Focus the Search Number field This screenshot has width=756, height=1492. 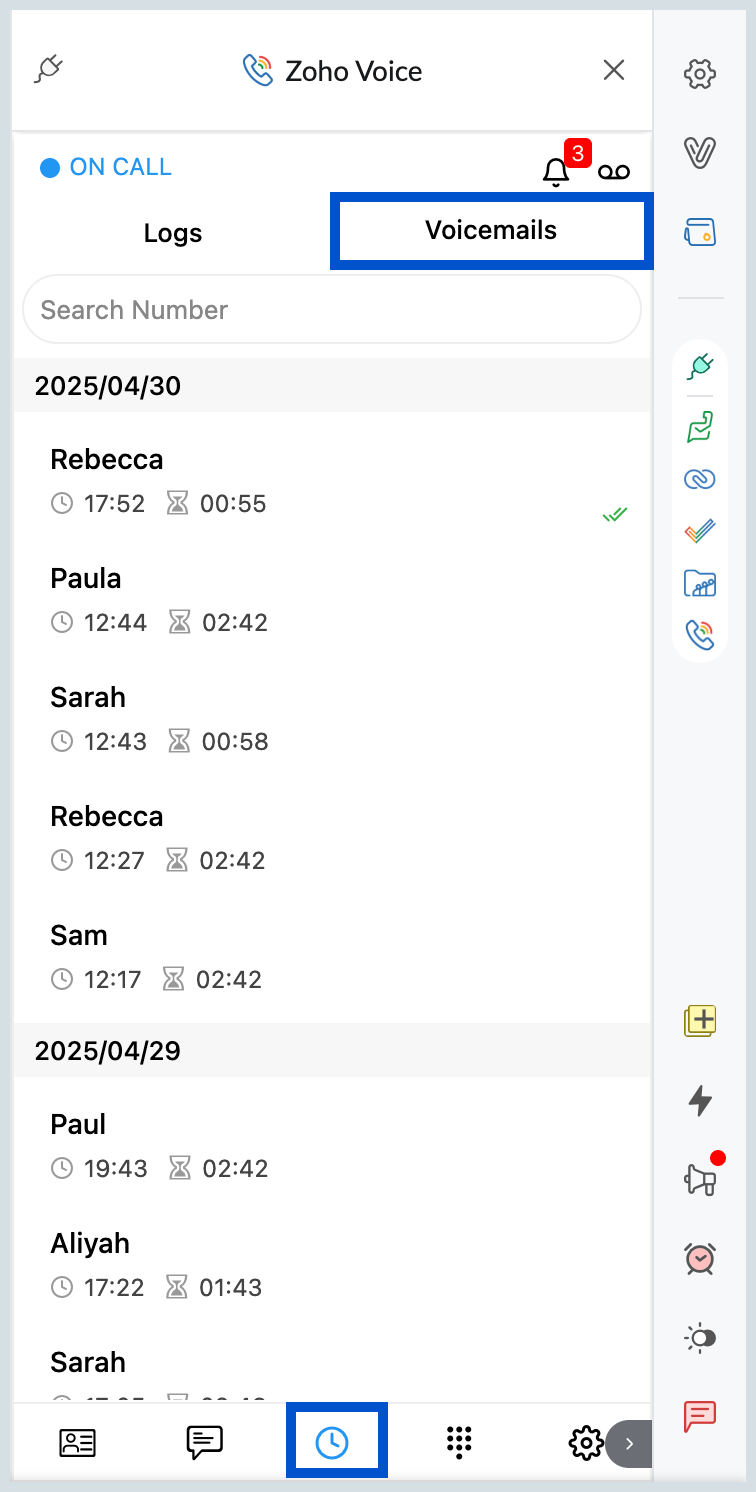[x=331, y=310]
